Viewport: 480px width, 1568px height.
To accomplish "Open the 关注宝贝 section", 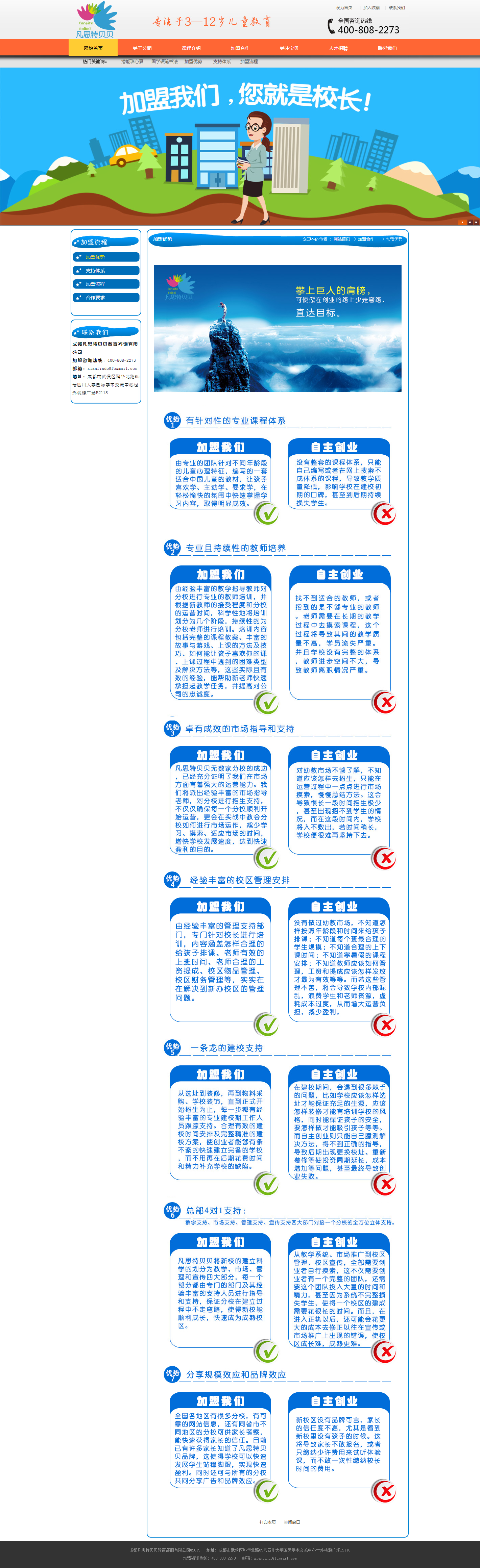I will pos(289,48).
